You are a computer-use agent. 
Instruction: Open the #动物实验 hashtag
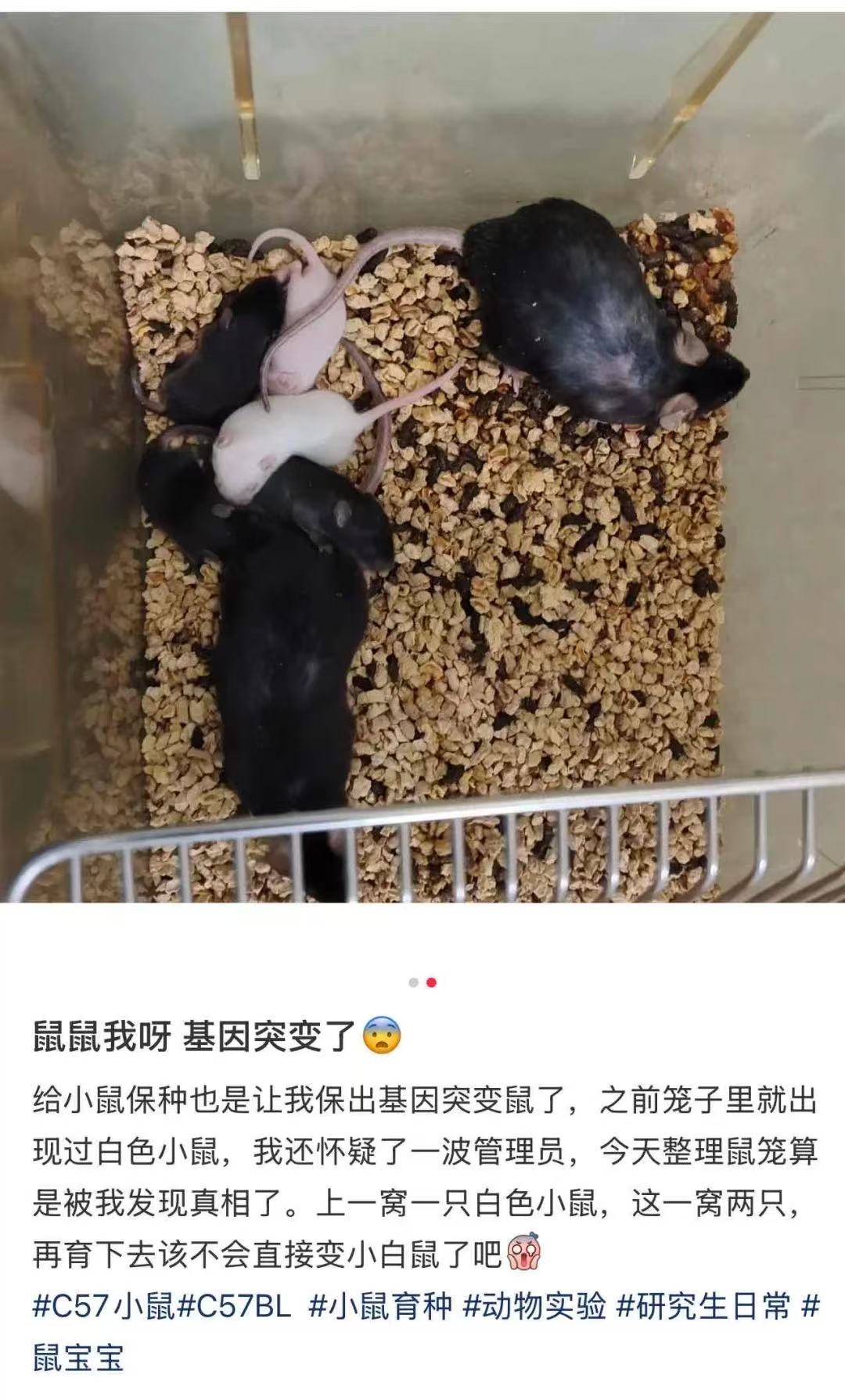pyautogui.click(x=534, y=1306)
